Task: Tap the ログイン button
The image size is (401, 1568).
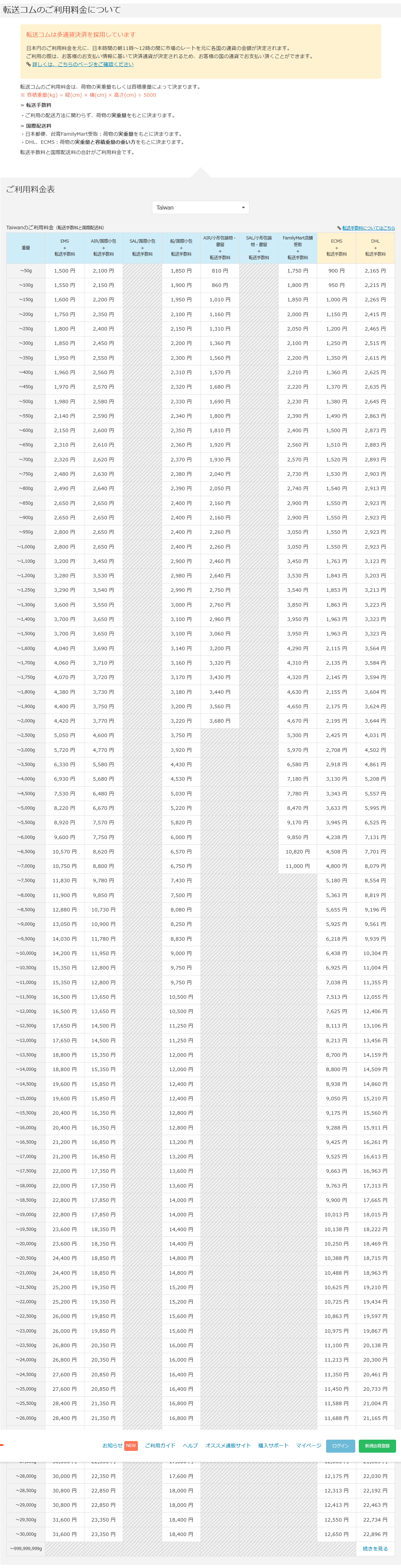Action: 341,1446
